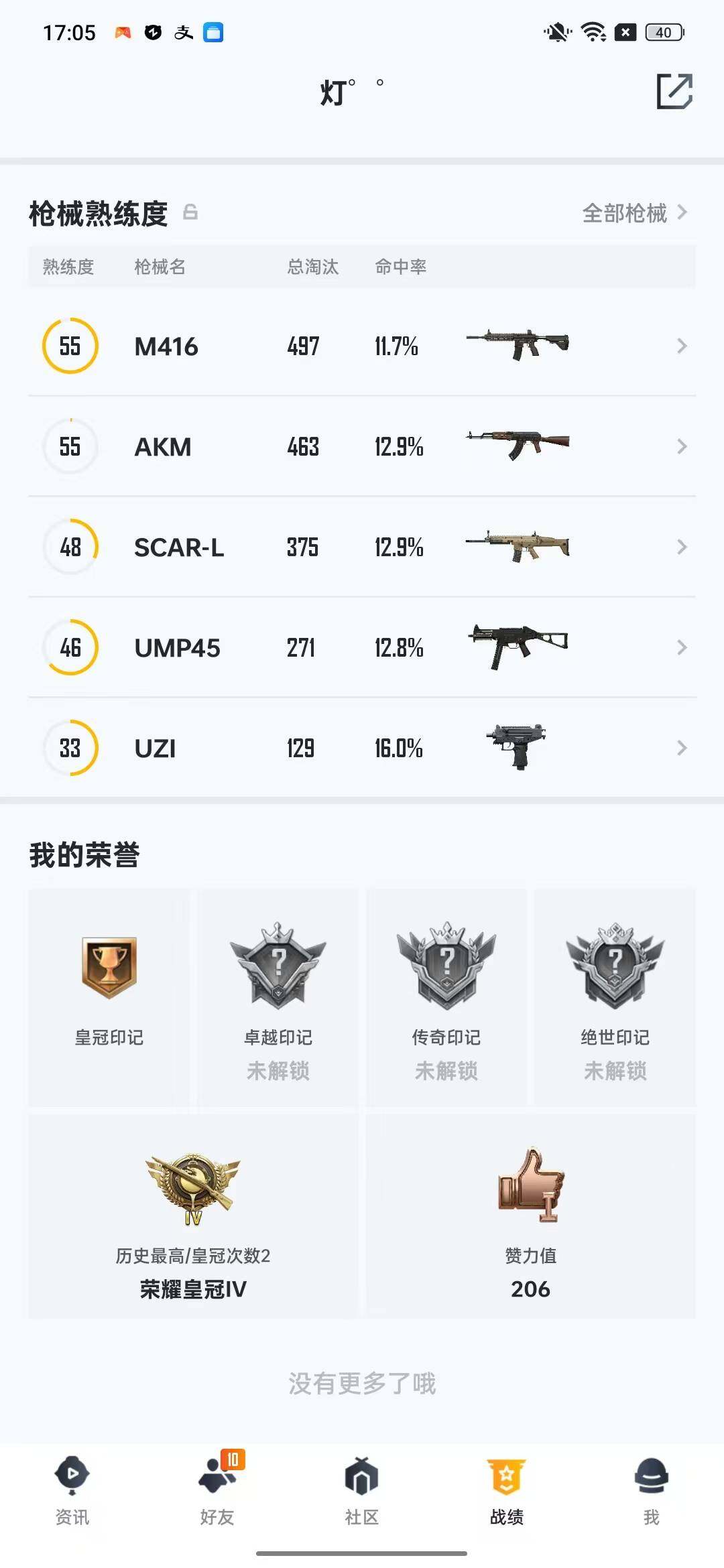Expand the AKM weapon details chevron

pos(681,446)
